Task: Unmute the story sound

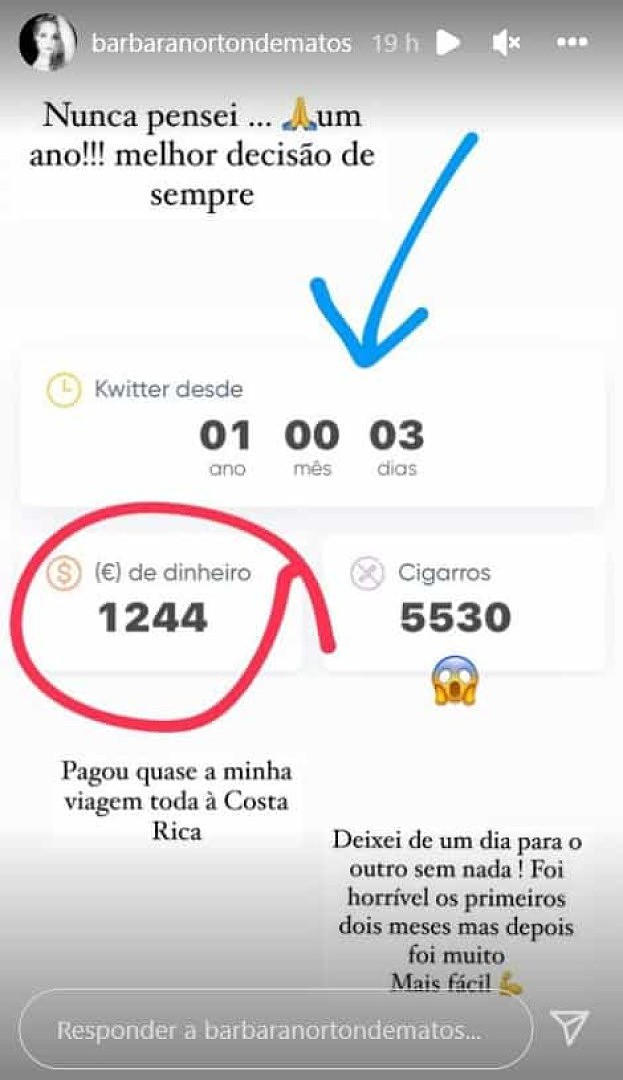Action: pos(507,43)
